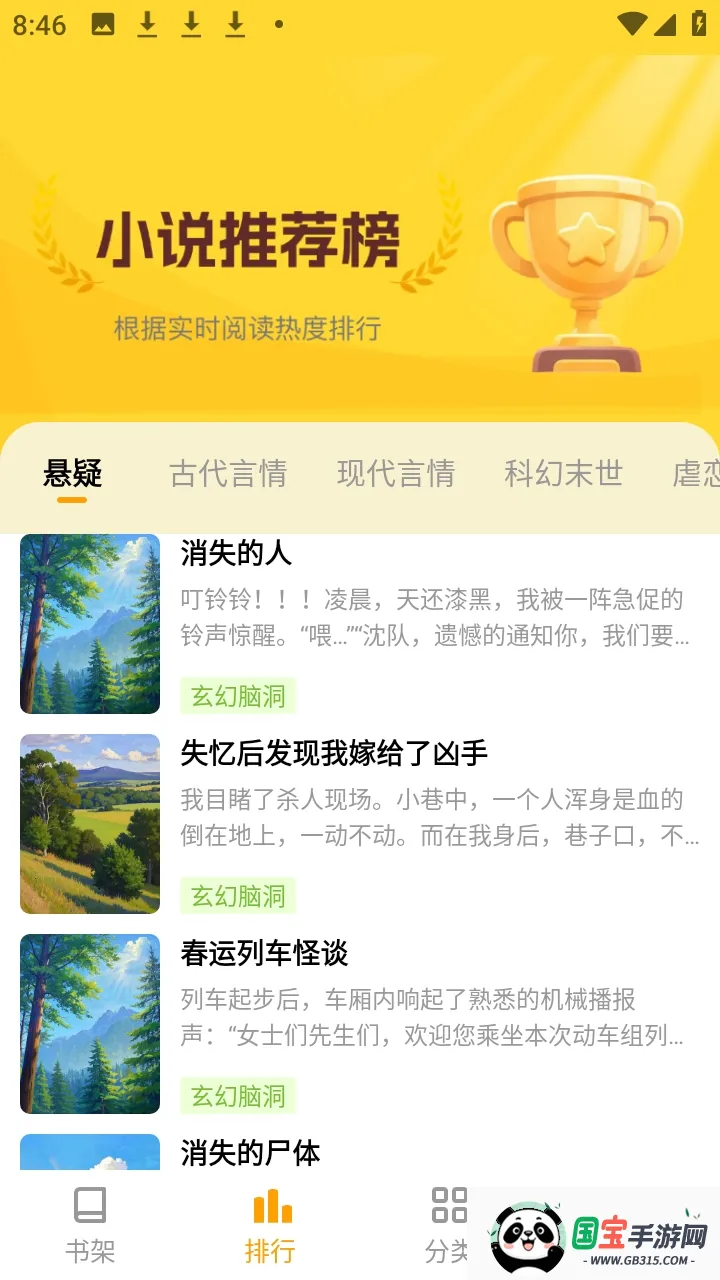Image resolution: width=720 pixels, height=1280 pixels.
Task: Open the 科幻末世 ranking tab
Action: click(563, 473)
